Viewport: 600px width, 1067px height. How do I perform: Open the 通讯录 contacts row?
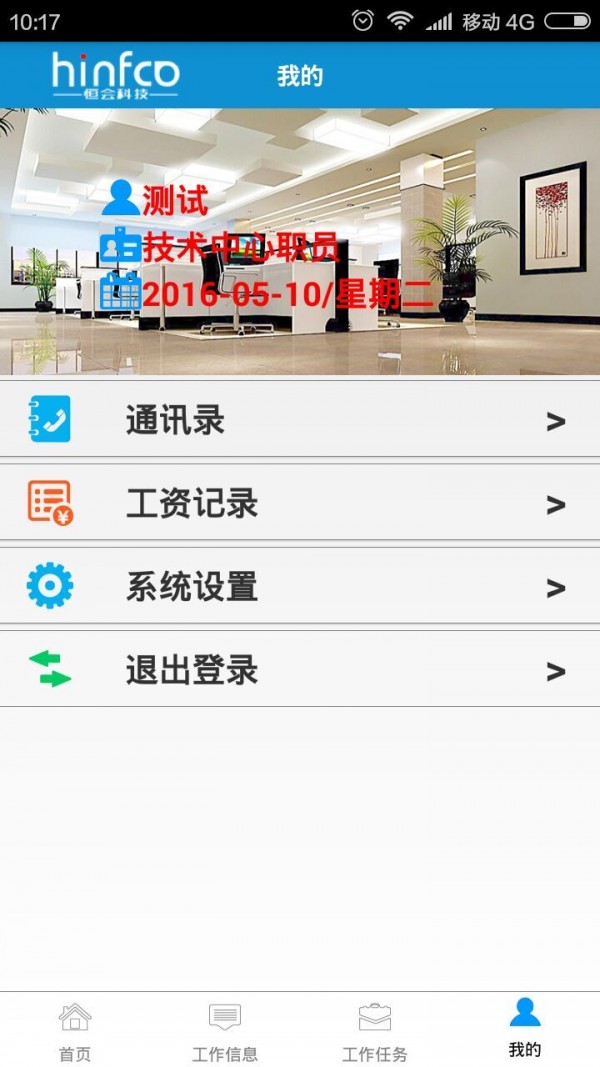[300, 420]
